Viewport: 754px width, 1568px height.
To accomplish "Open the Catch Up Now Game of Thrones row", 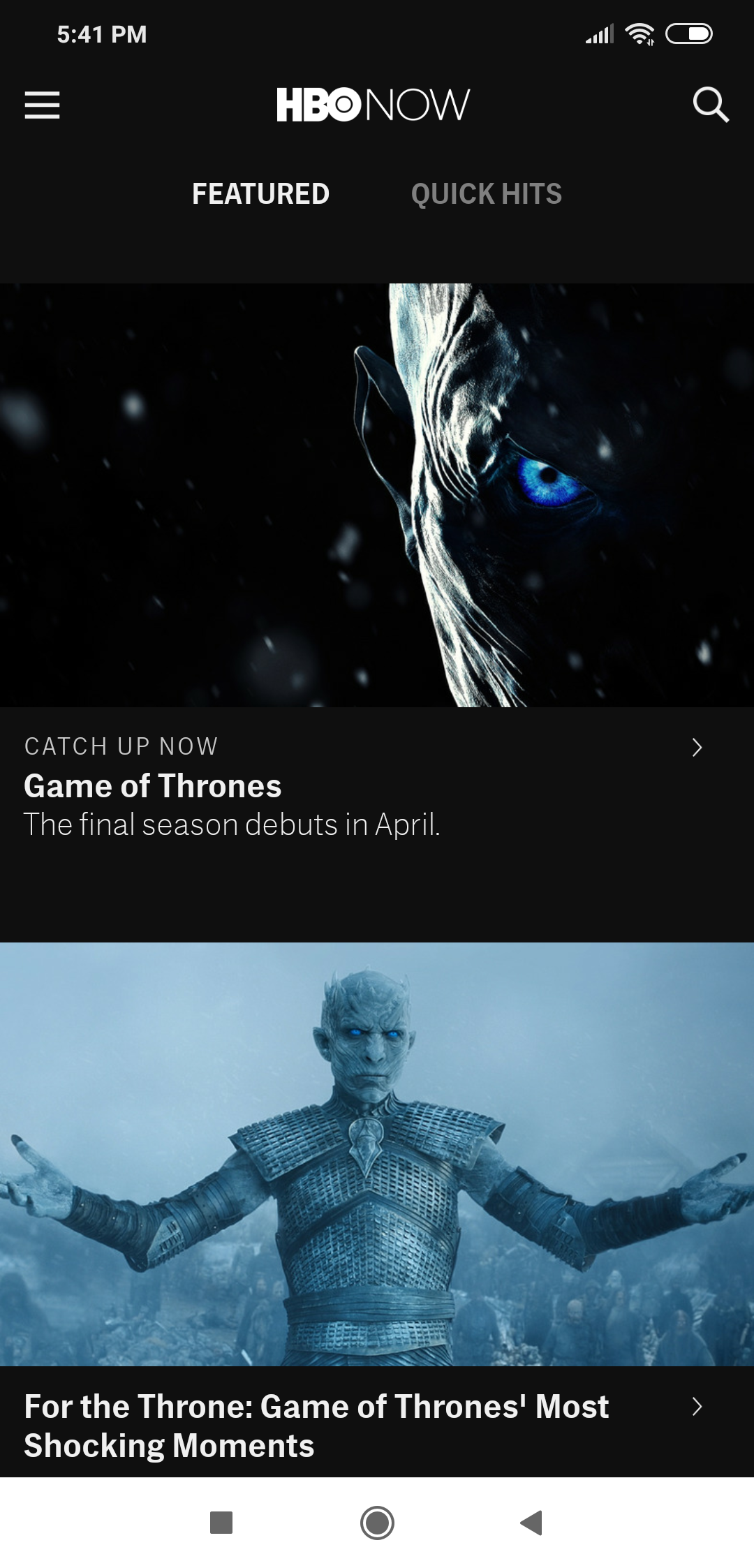I will click(x=363, y=787).
